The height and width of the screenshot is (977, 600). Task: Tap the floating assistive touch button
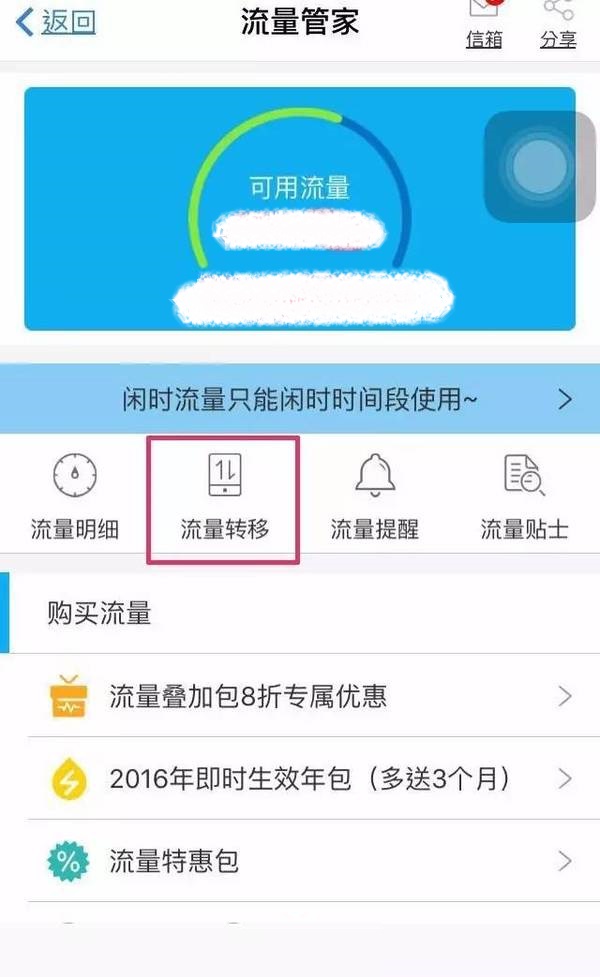(540, 166)
